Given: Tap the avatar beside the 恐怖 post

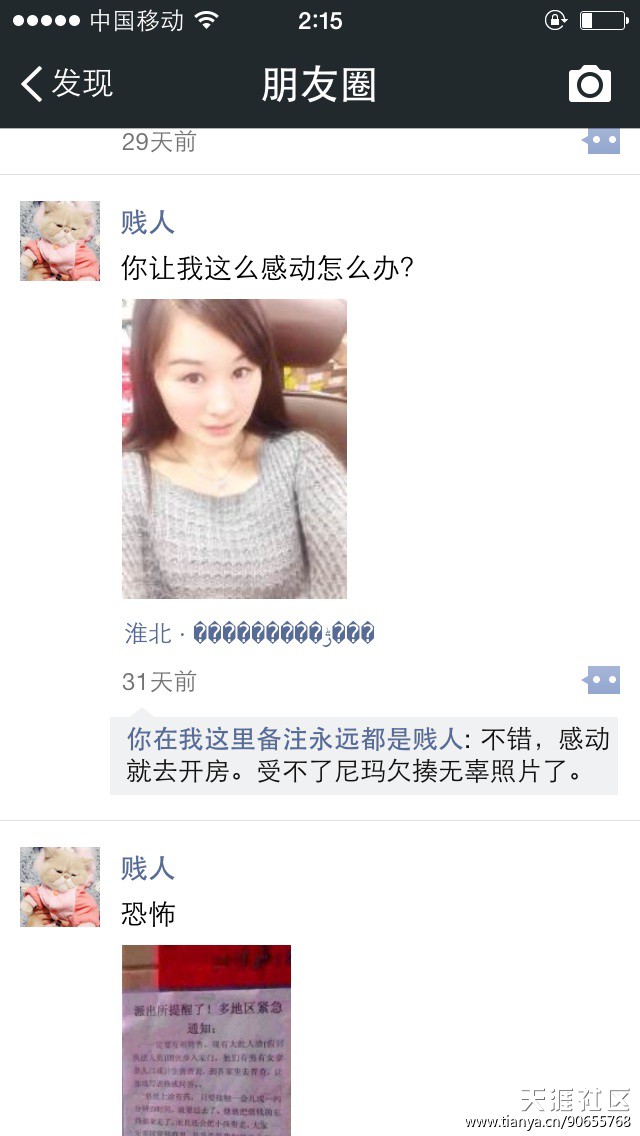Looking at the screenshot, I should pyautogui.click(x=60, y=887).
